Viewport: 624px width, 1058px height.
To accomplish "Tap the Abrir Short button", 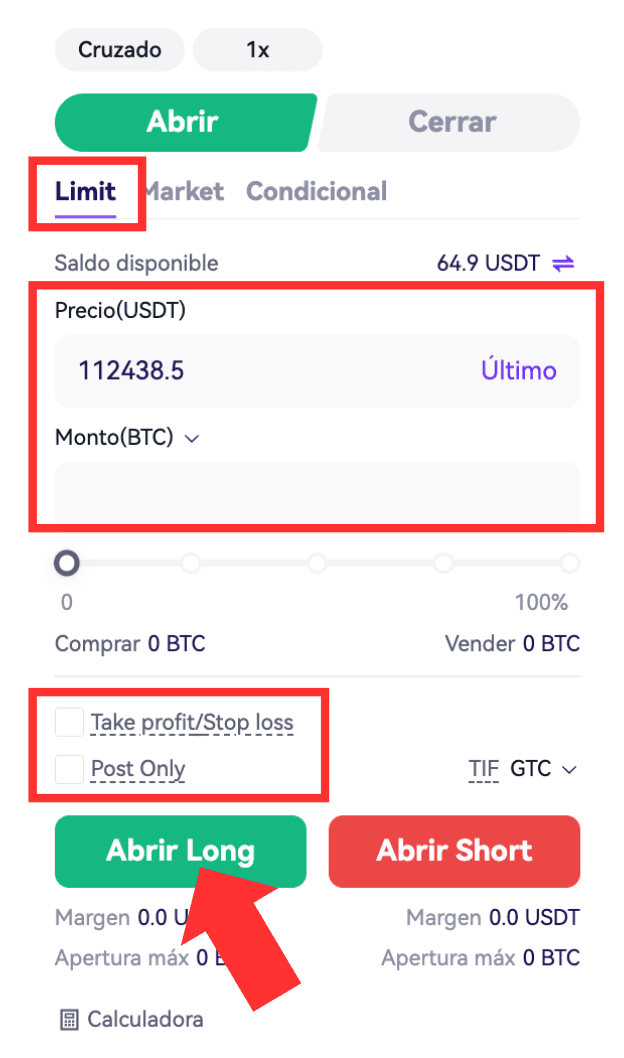I will (454, 851).
